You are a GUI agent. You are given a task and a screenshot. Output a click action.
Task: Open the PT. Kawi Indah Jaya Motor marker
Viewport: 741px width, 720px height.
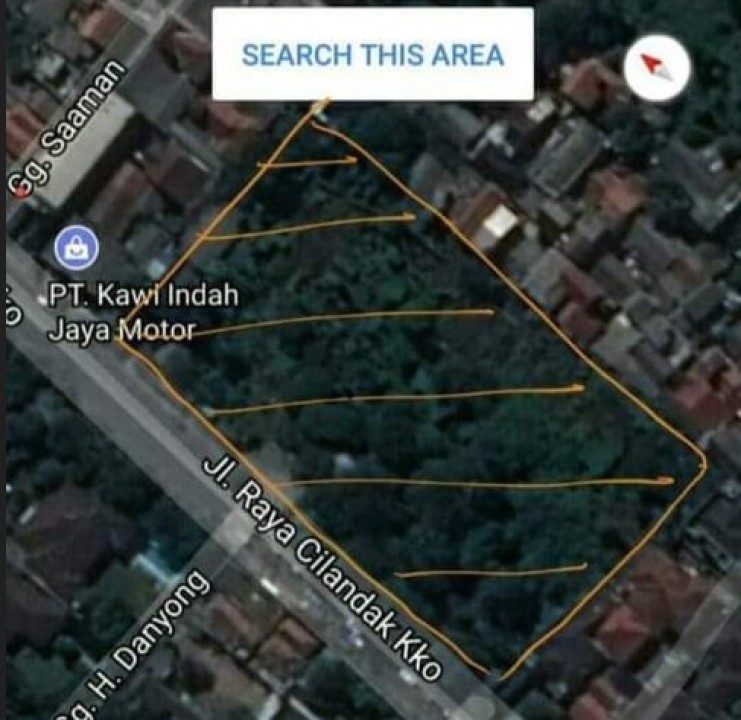pos(74,248)
